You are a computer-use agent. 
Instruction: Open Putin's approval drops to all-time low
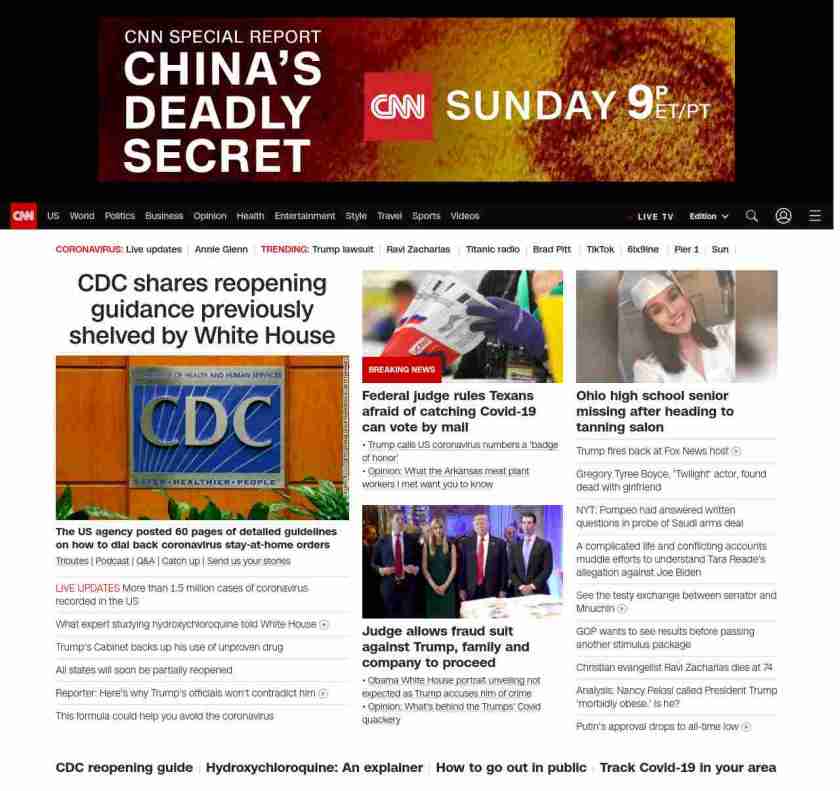[657, 726]
